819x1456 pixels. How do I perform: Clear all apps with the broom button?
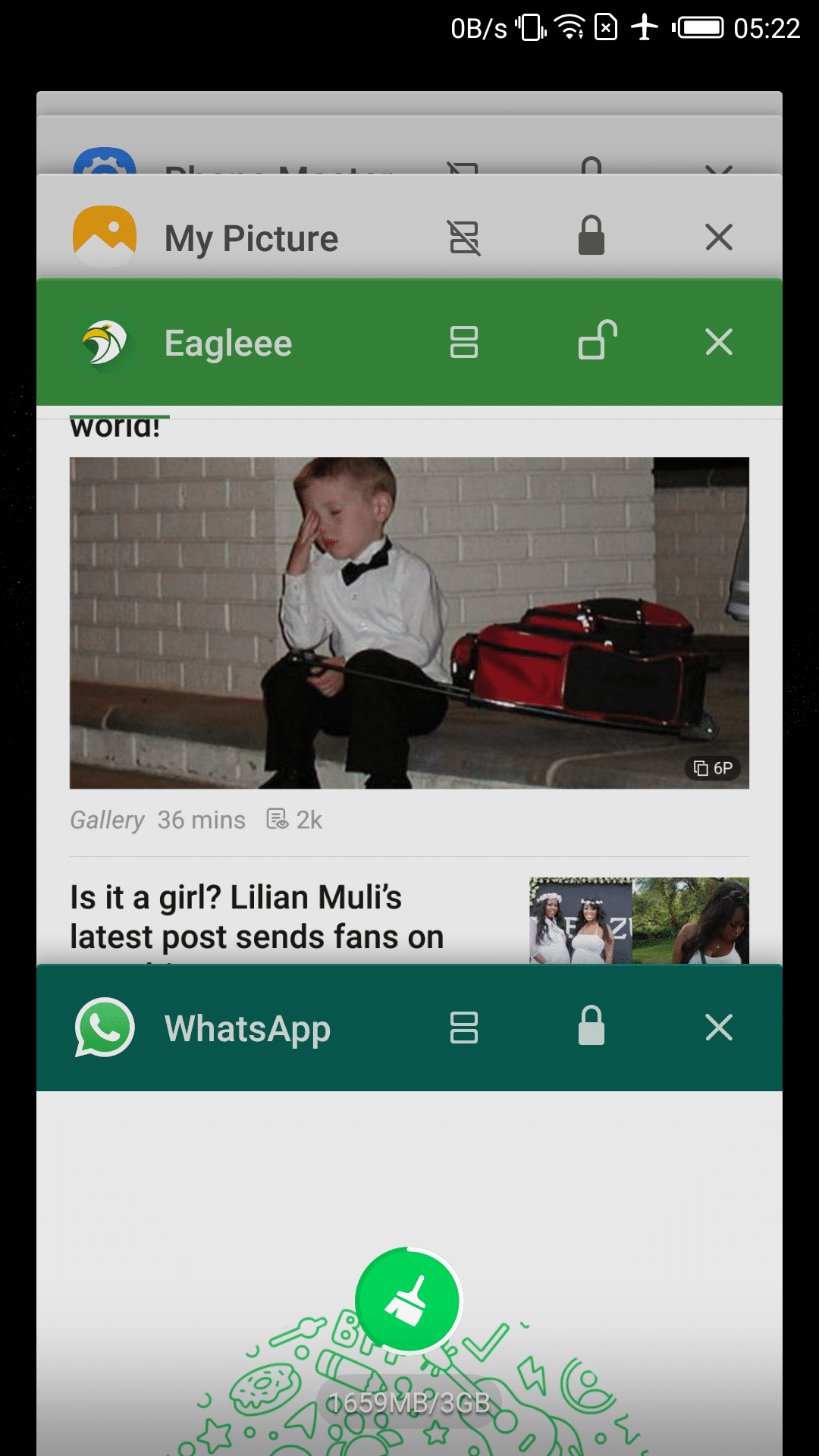click(409, 1301)
